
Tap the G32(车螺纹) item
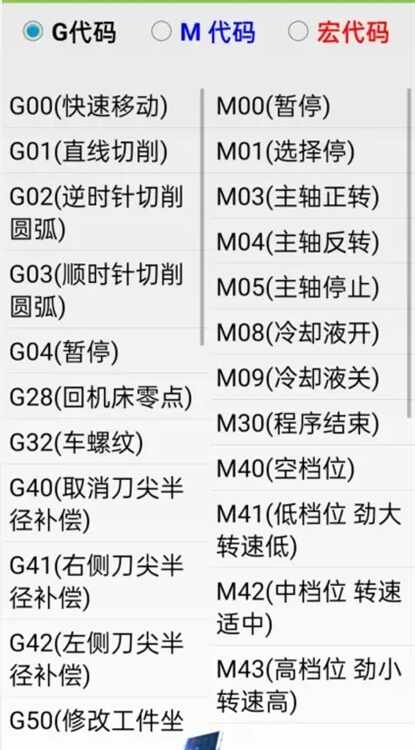pos(103,443)
